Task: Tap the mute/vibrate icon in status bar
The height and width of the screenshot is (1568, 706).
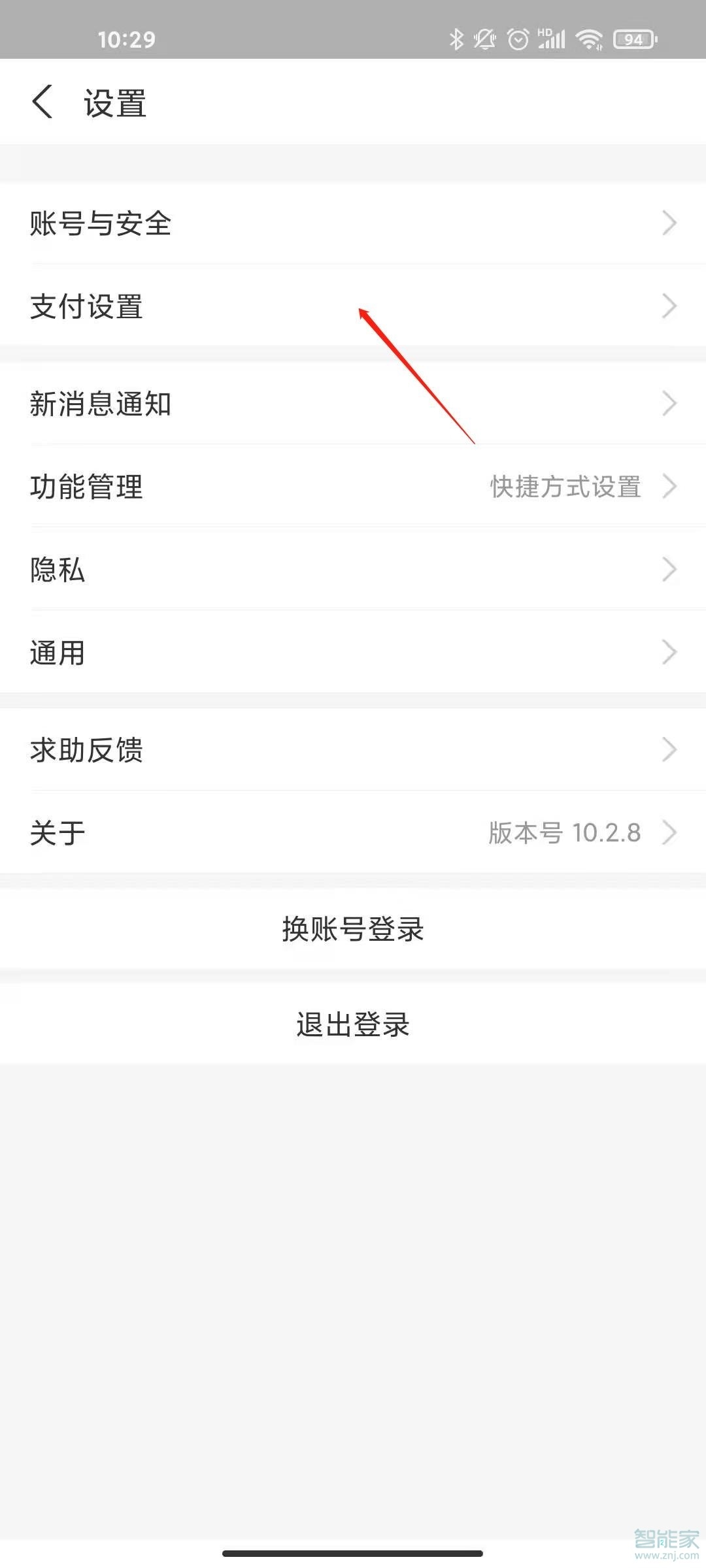Action: pyautogui.click(x=485, y=39)
